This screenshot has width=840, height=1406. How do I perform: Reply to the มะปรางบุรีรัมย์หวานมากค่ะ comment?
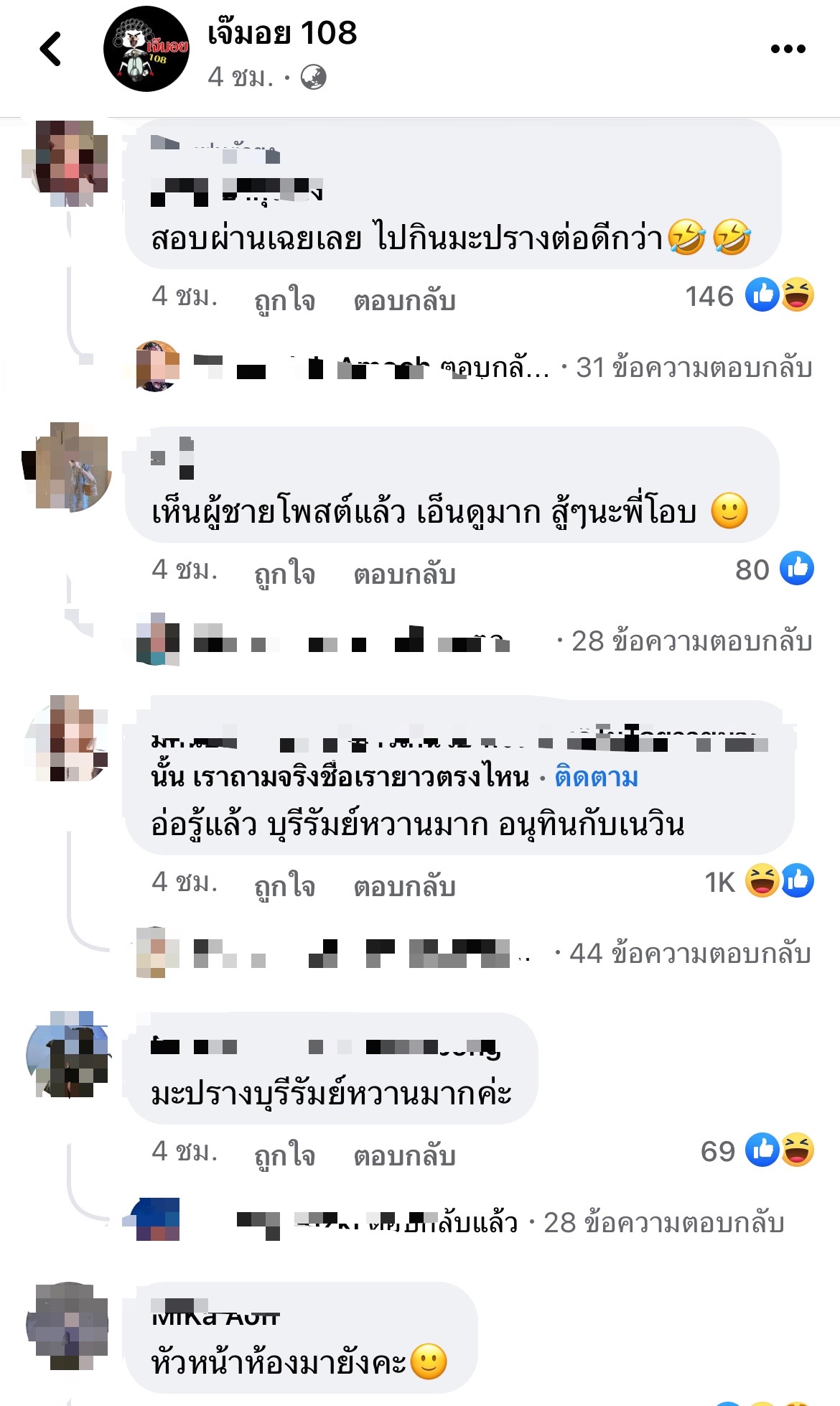coord(404,1155)
